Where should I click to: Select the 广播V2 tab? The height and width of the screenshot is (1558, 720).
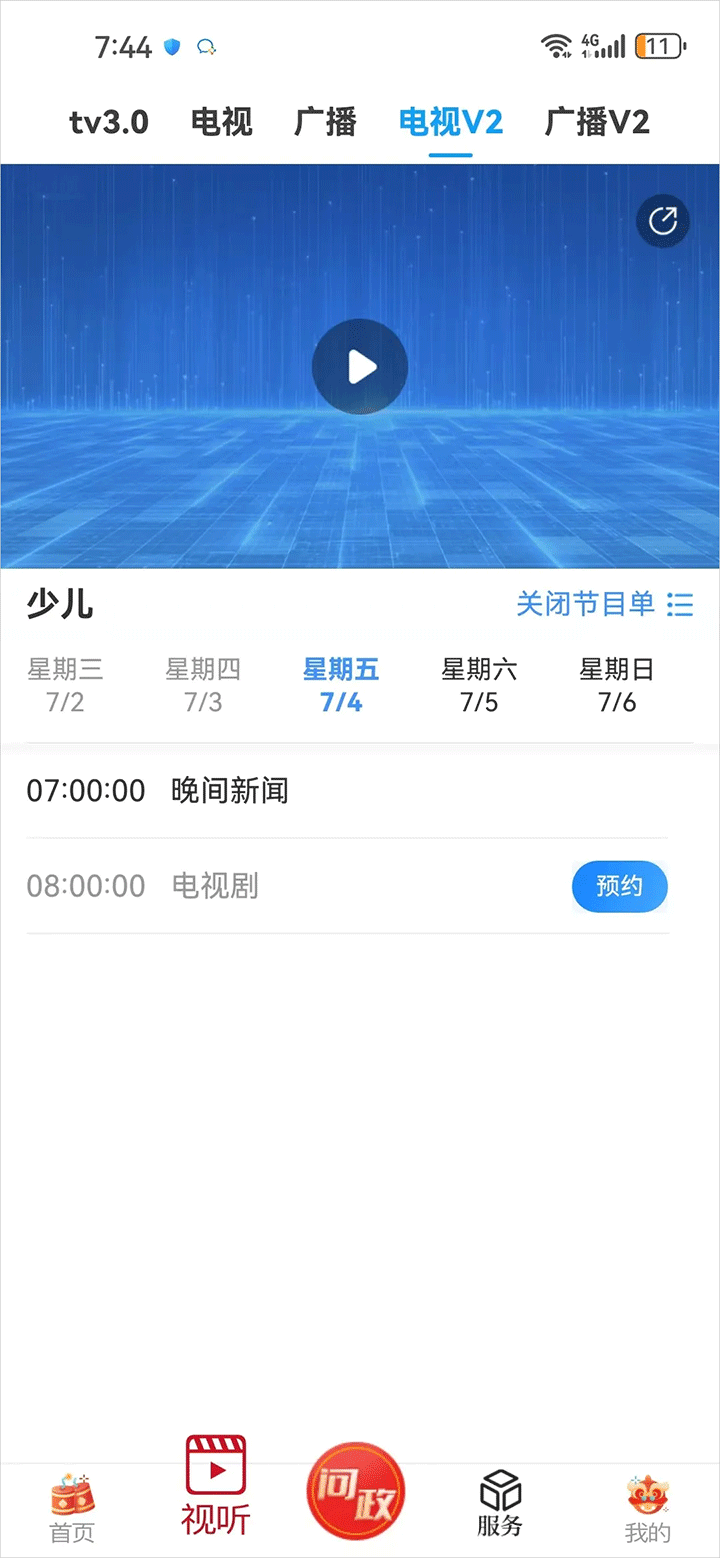click(597, 122)
